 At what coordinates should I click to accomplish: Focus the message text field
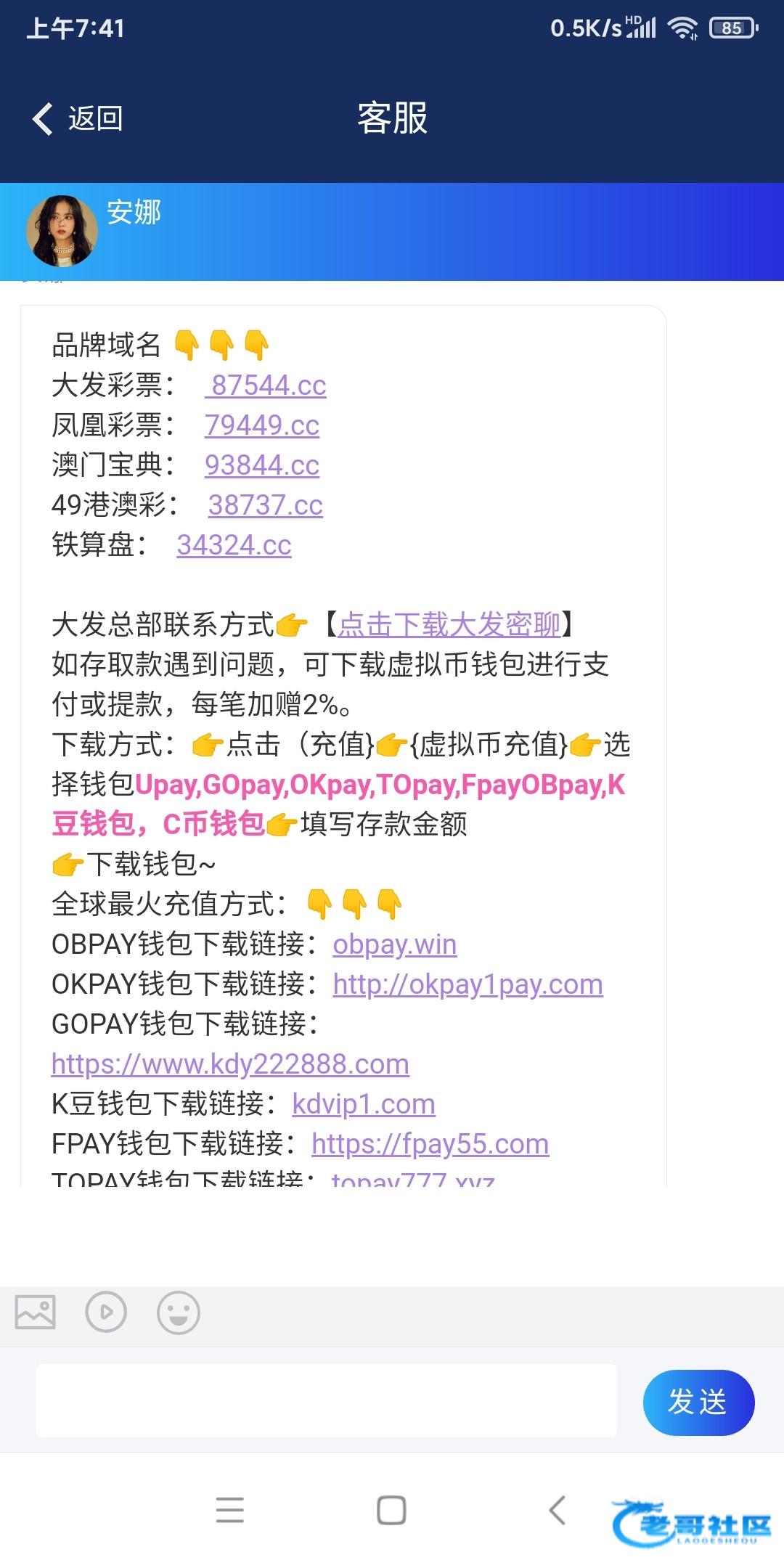pyautogui.click(x=327, y=1400)
